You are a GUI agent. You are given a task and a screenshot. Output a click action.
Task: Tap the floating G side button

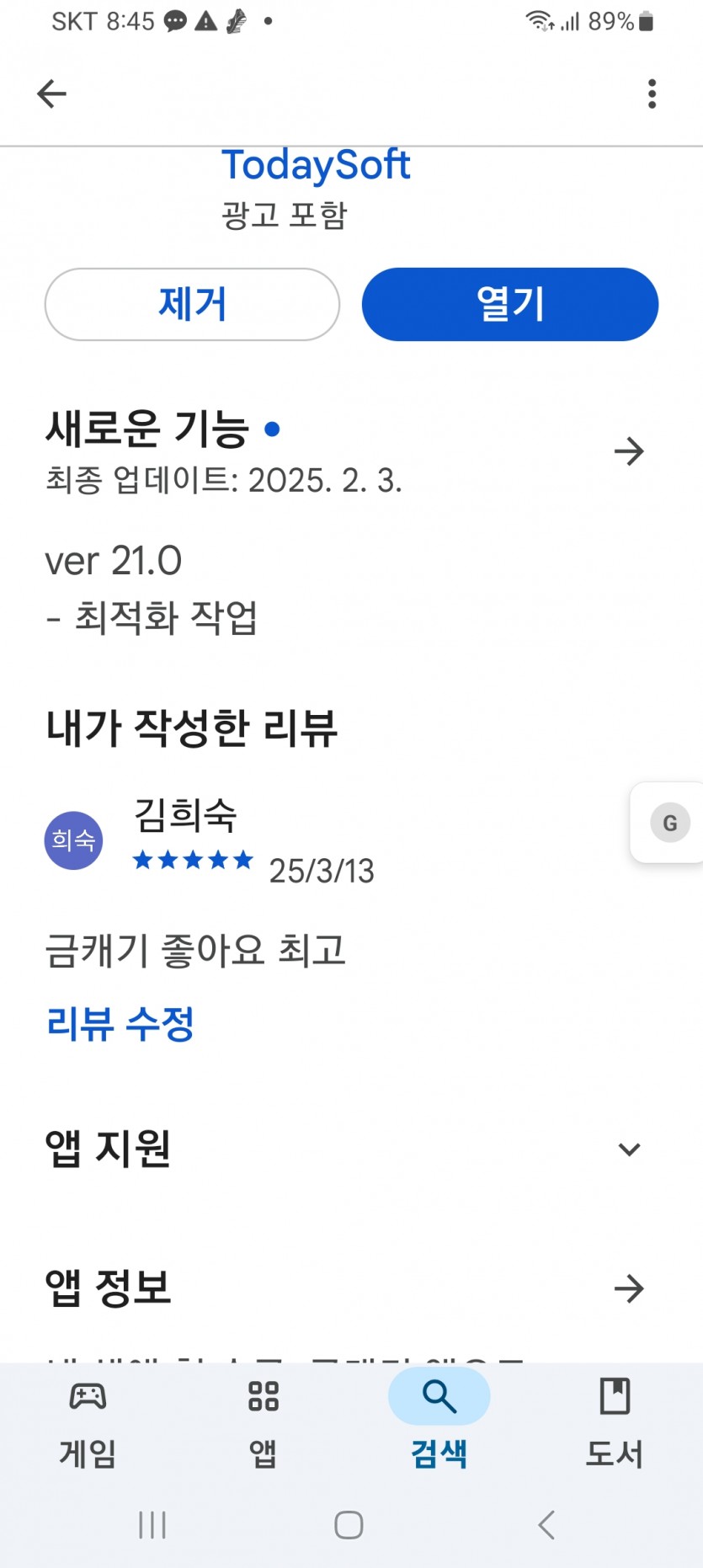click(x=670, y=823)
